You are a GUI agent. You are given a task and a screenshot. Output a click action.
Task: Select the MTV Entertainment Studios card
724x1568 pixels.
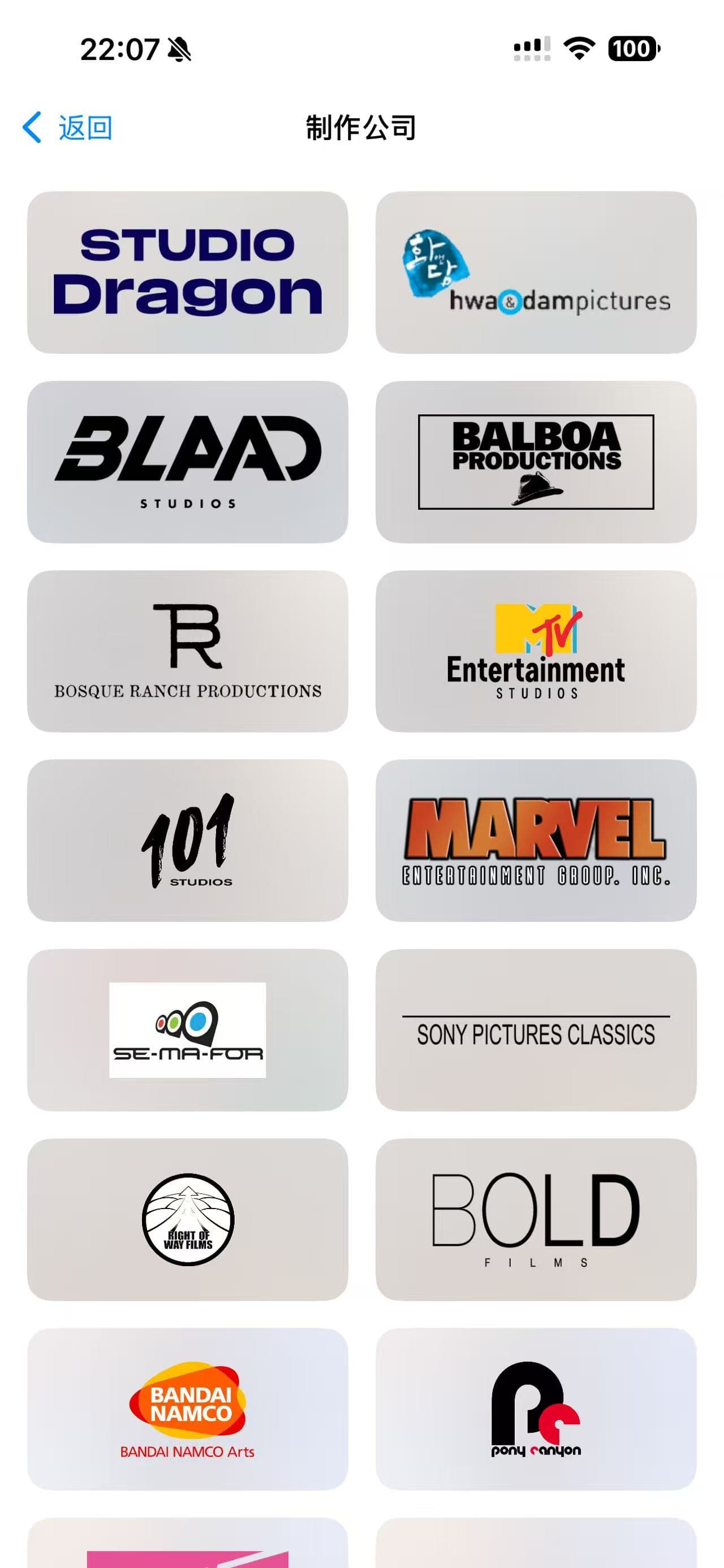[536, 651]
